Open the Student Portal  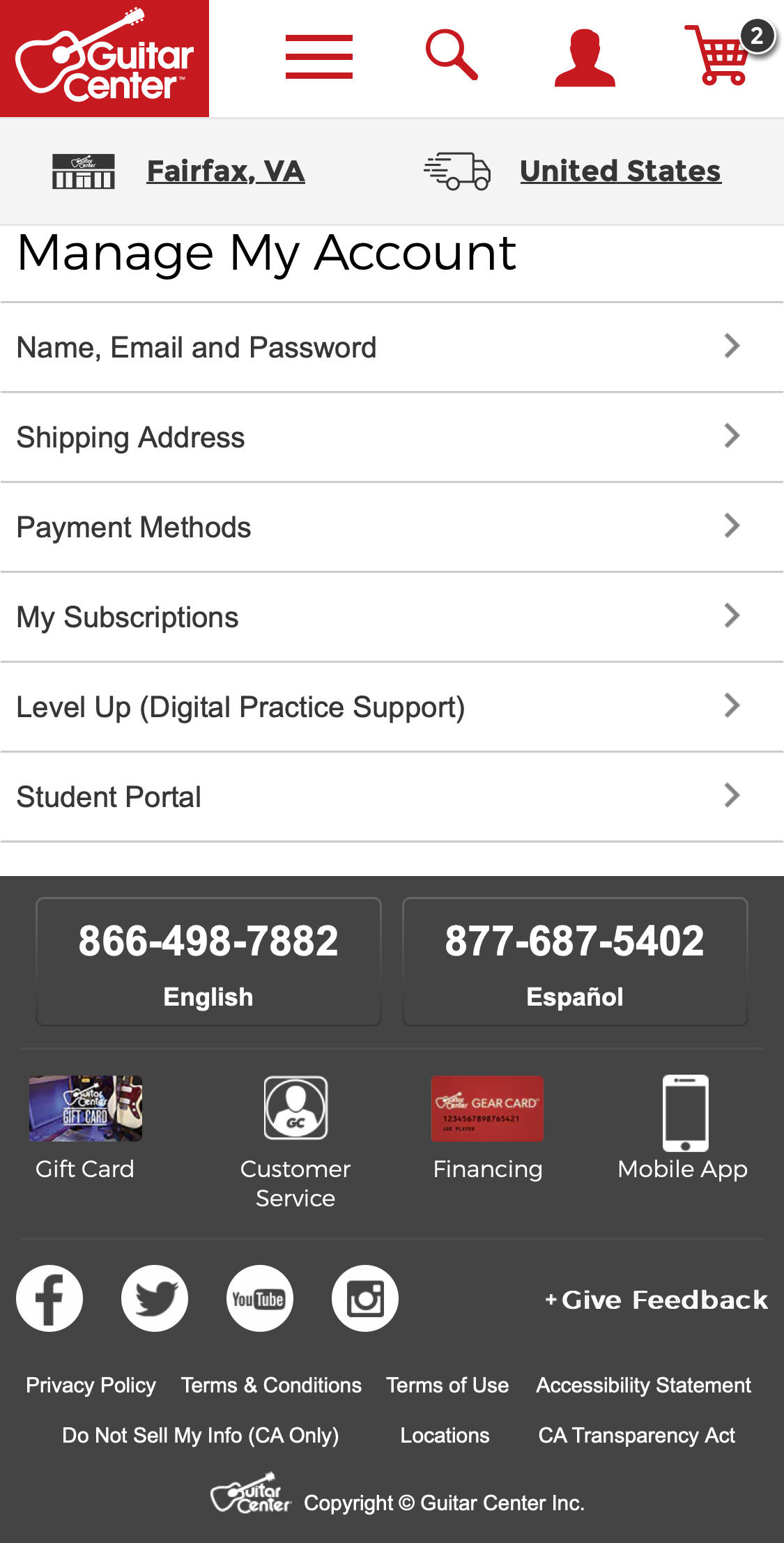point(392,796)
